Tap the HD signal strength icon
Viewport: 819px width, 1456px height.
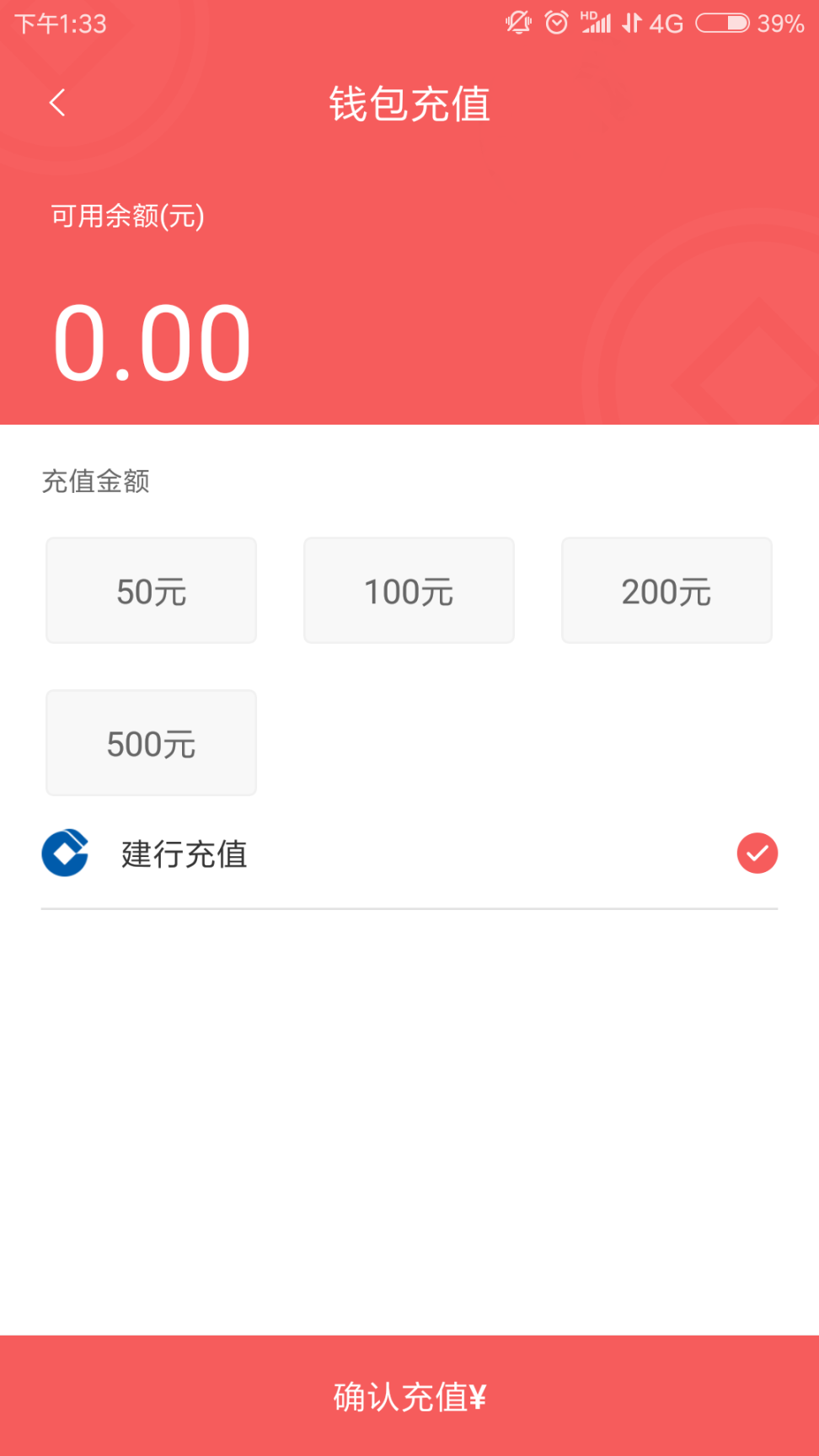597,23
